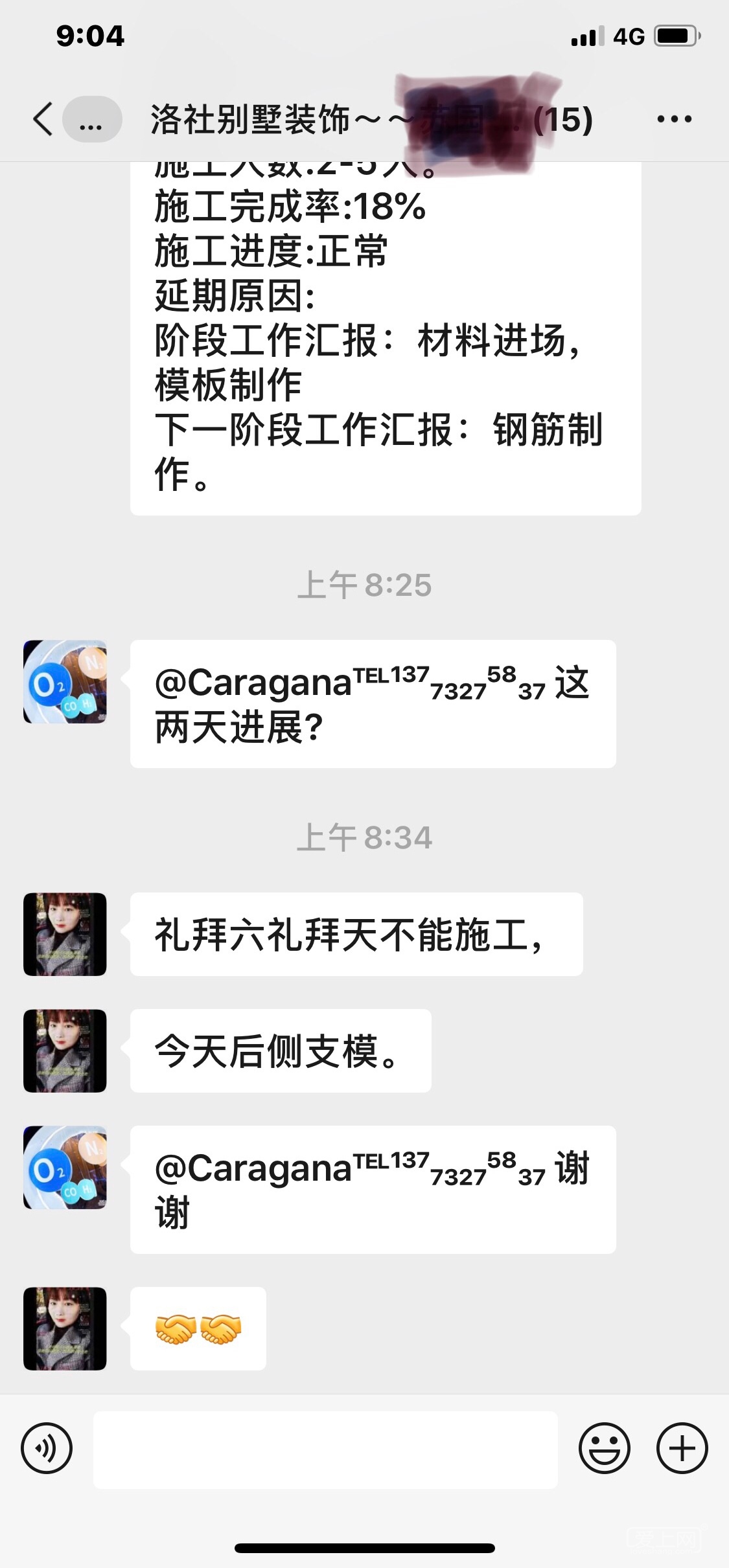Screen dimensions: 729x1568
Task: Go back to the chat list
Action: [x=44, y=119]
